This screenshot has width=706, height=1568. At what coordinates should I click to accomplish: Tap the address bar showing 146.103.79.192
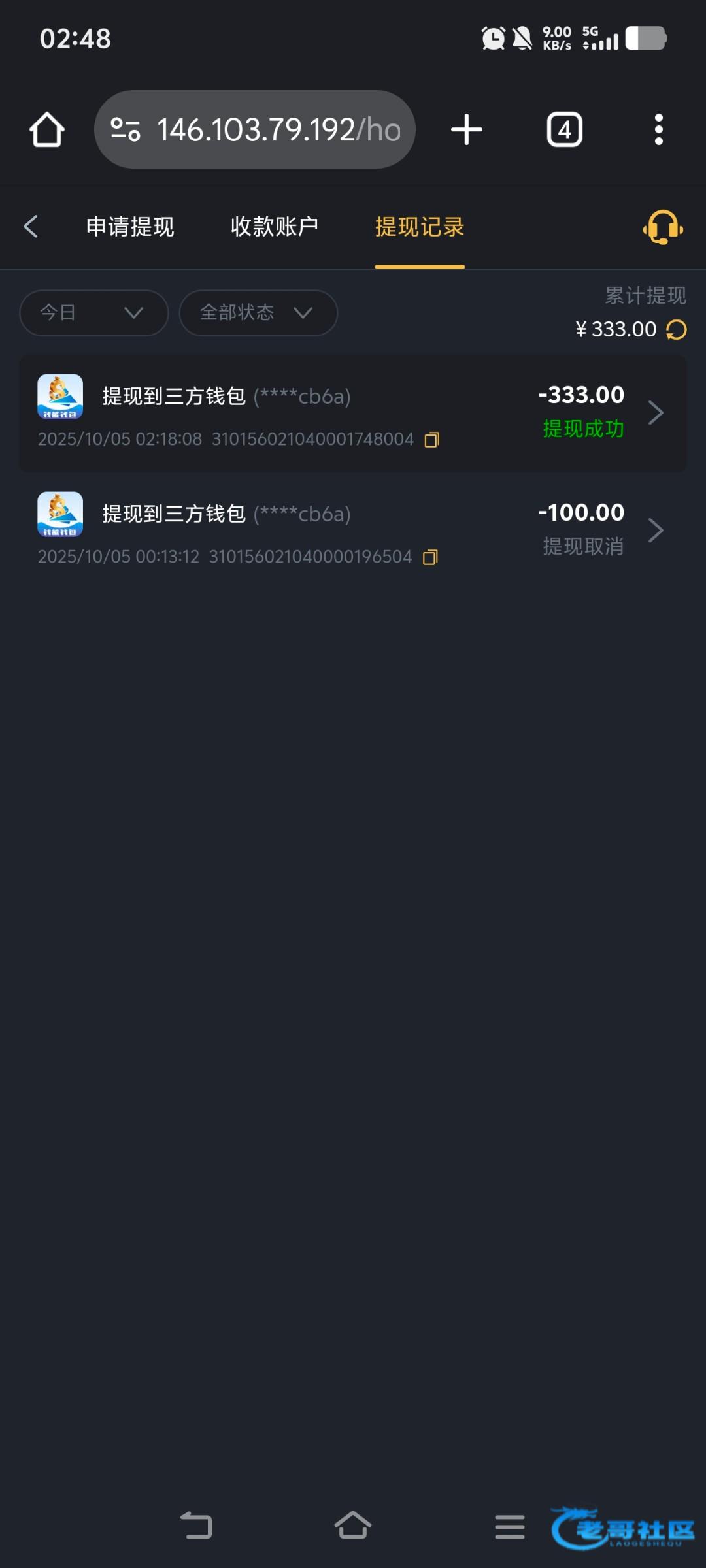255,129
